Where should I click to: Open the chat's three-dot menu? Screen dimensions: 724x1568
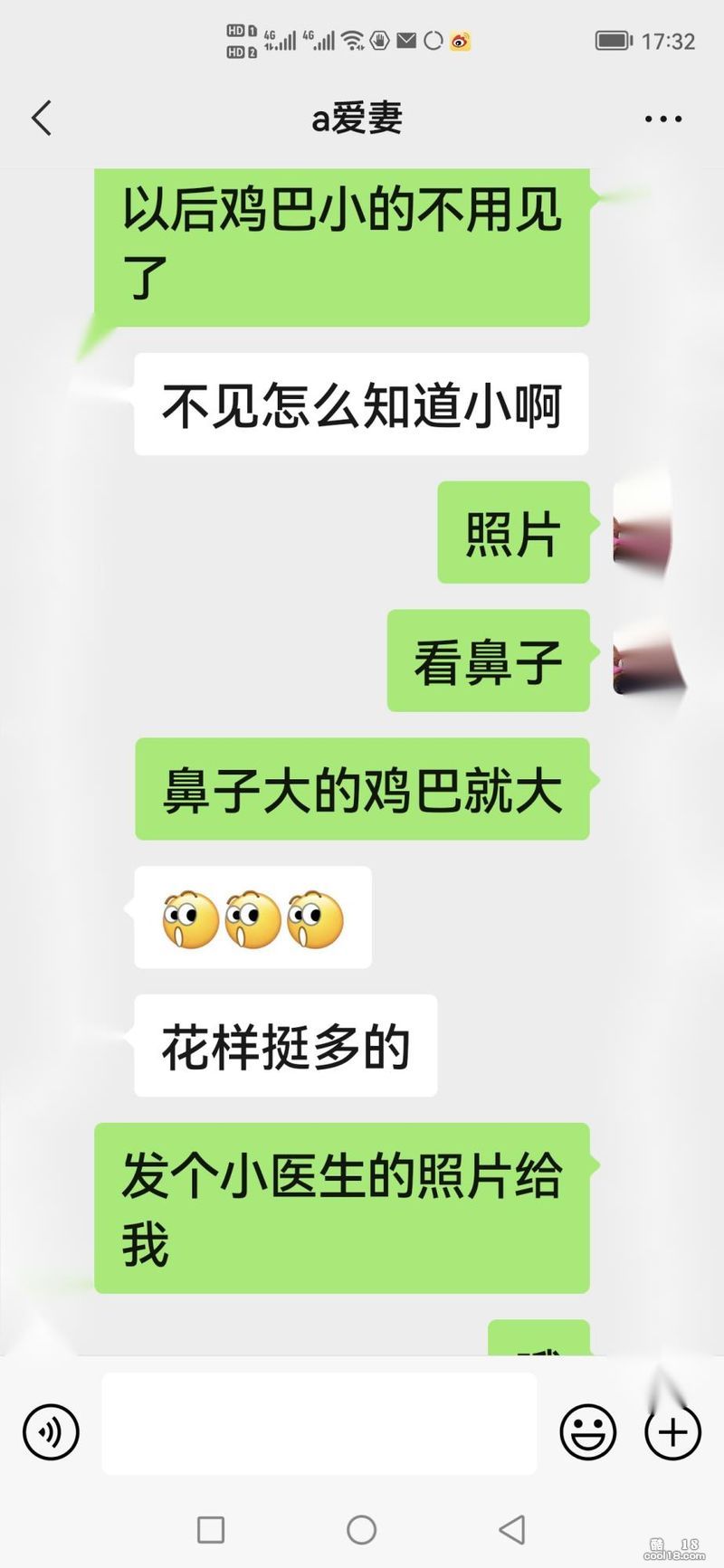pos(662,119)
